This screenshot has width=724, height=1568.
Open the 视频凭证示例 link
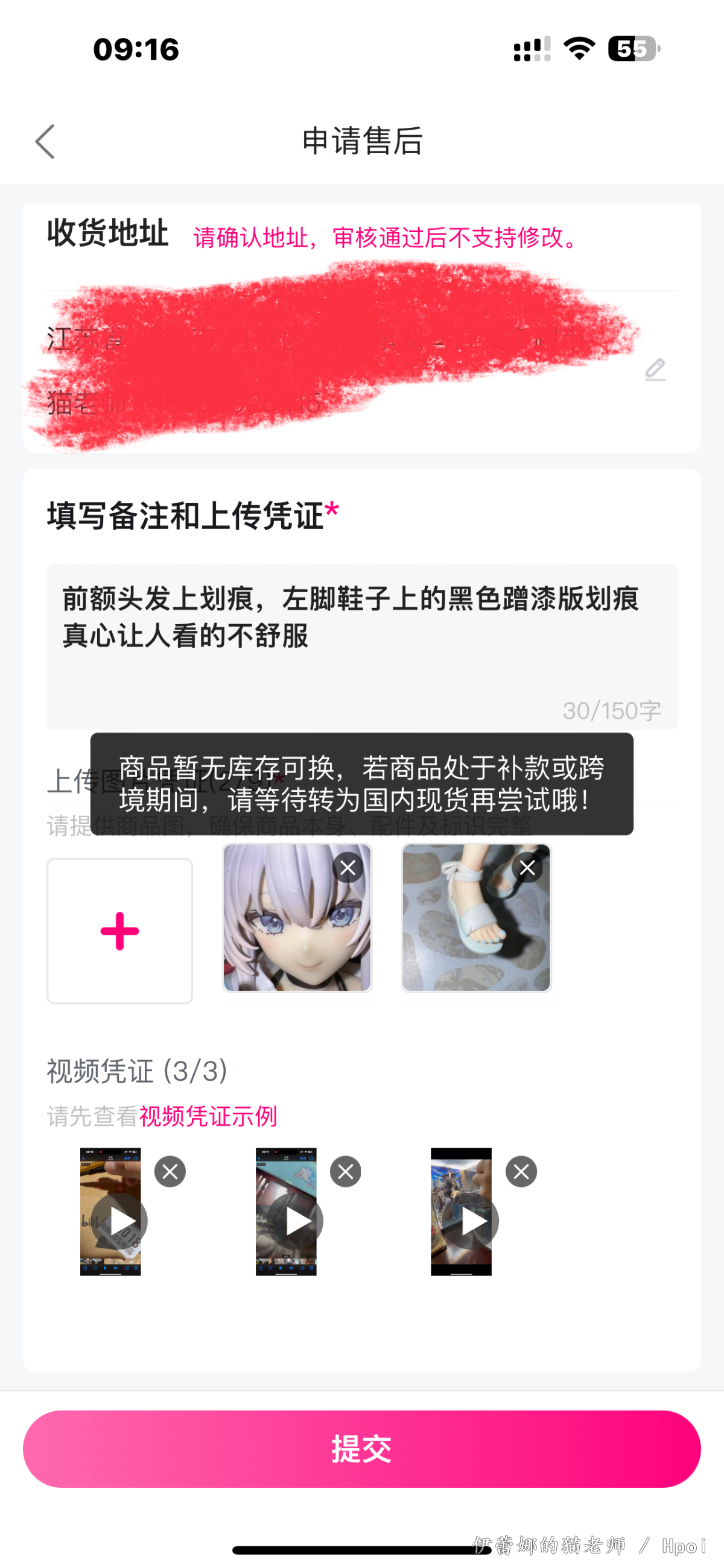click(208, 1116)
